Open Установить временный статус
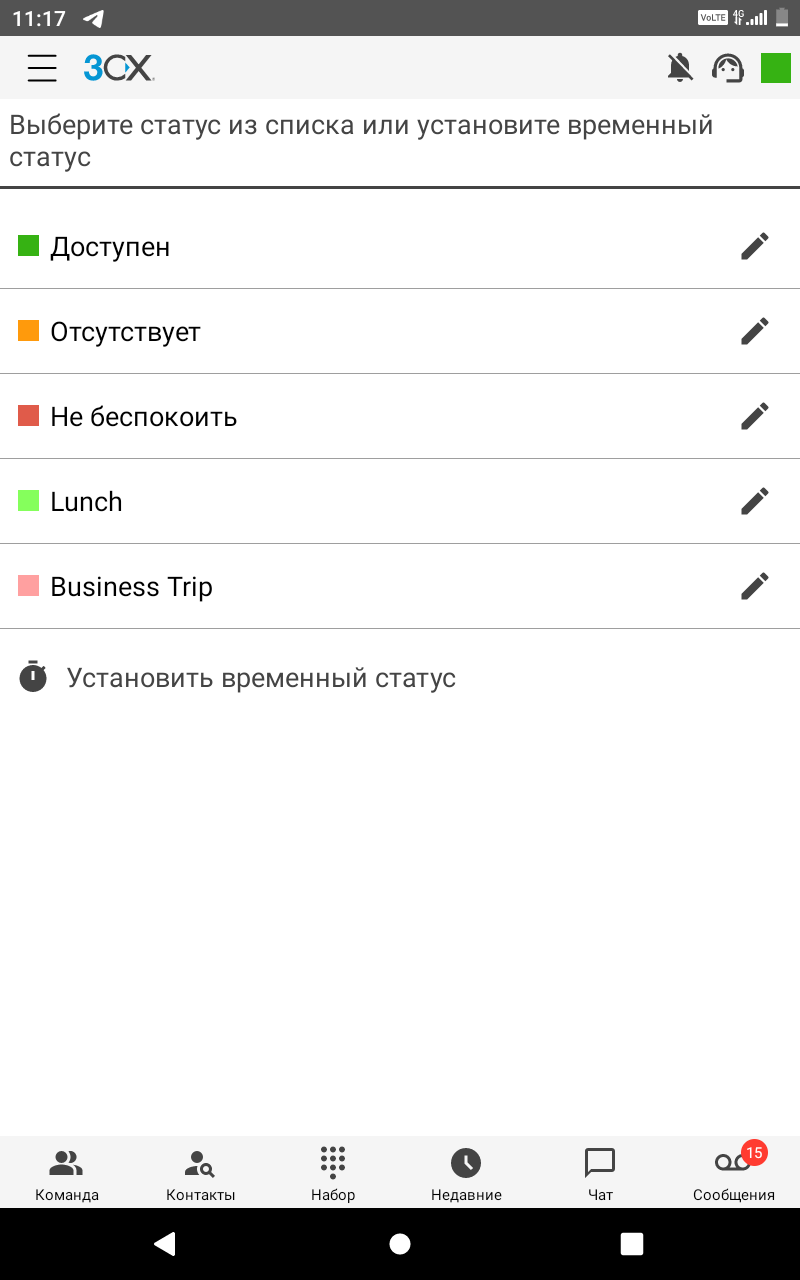This screenshot has height=1280, width=800. pos(260,678)
